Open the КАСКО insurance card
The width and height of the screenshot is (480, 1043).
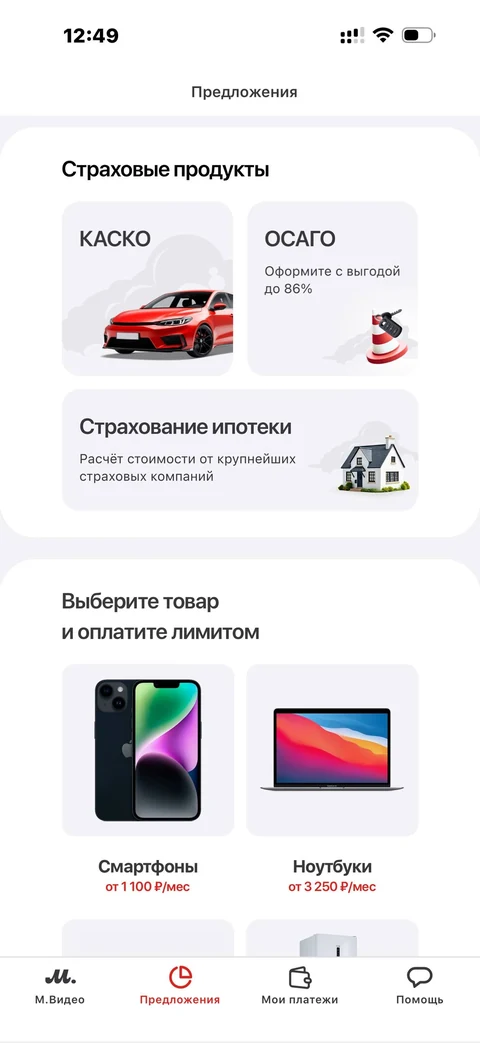(148, 289)
